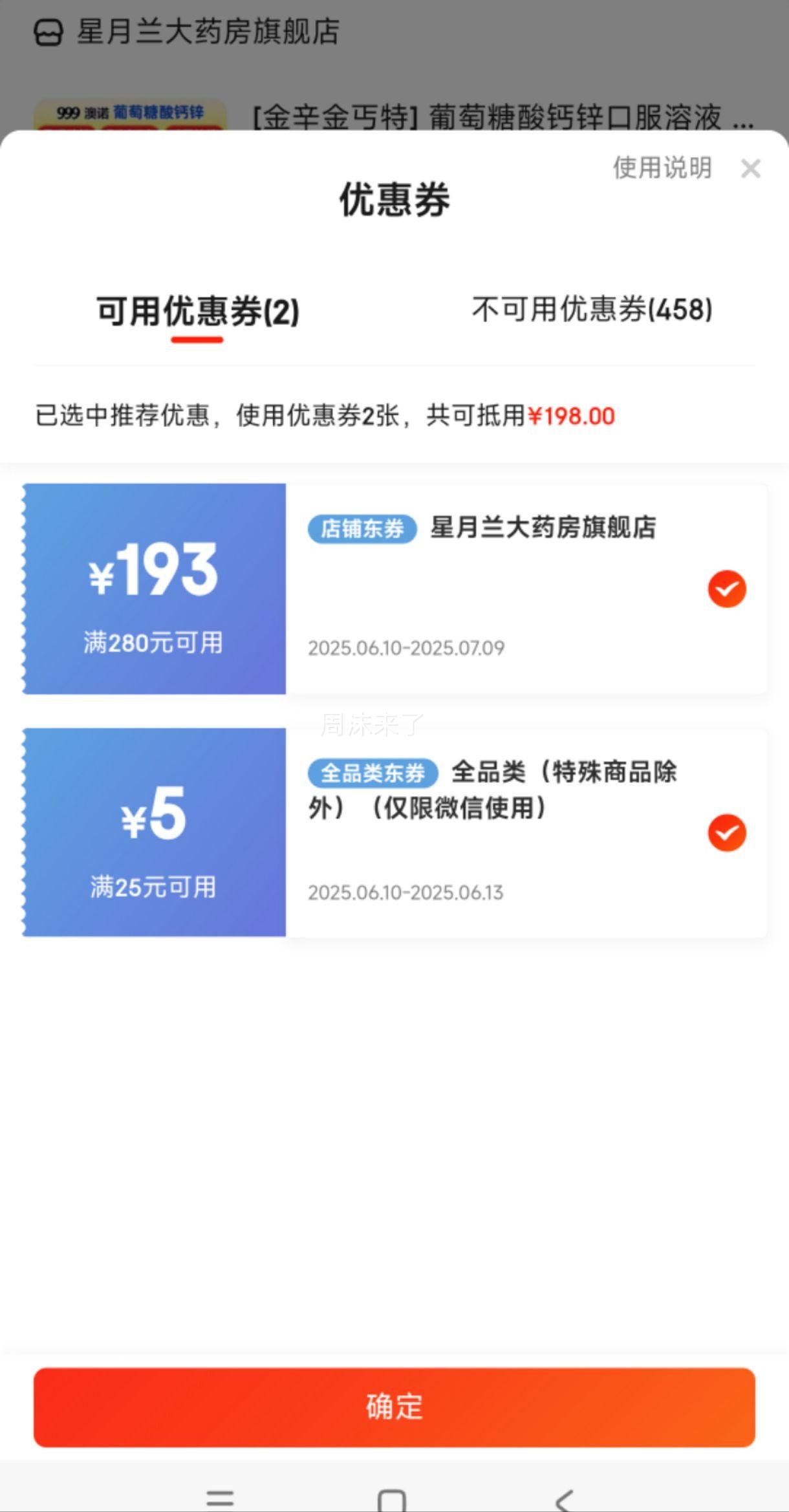Go to home via navigation bar
Image resolution: width=789 pixels, height=1512 pixels.
[x=392, y=1500]
